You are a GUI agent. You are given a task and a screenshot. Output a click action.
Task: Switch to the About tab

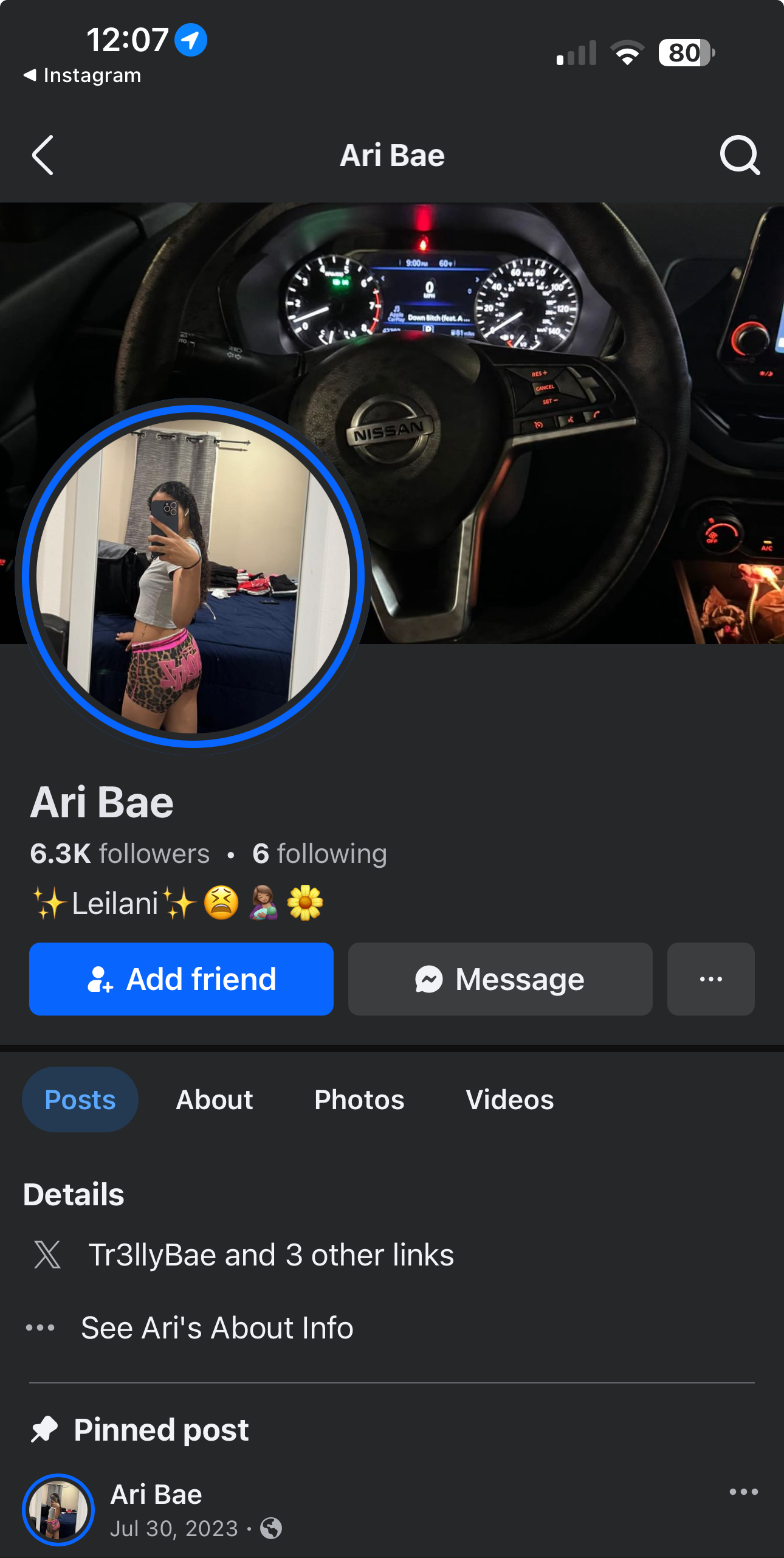[215, 1099]
